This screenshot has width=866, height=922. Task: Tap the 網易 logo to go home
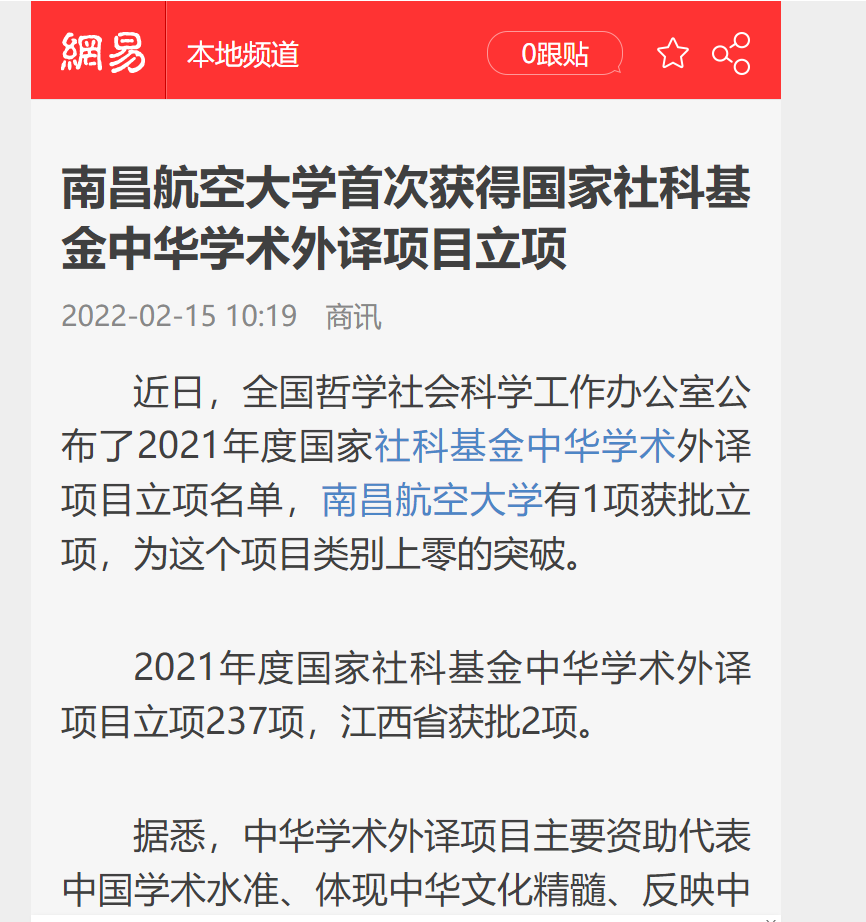(x=102, y=52)
